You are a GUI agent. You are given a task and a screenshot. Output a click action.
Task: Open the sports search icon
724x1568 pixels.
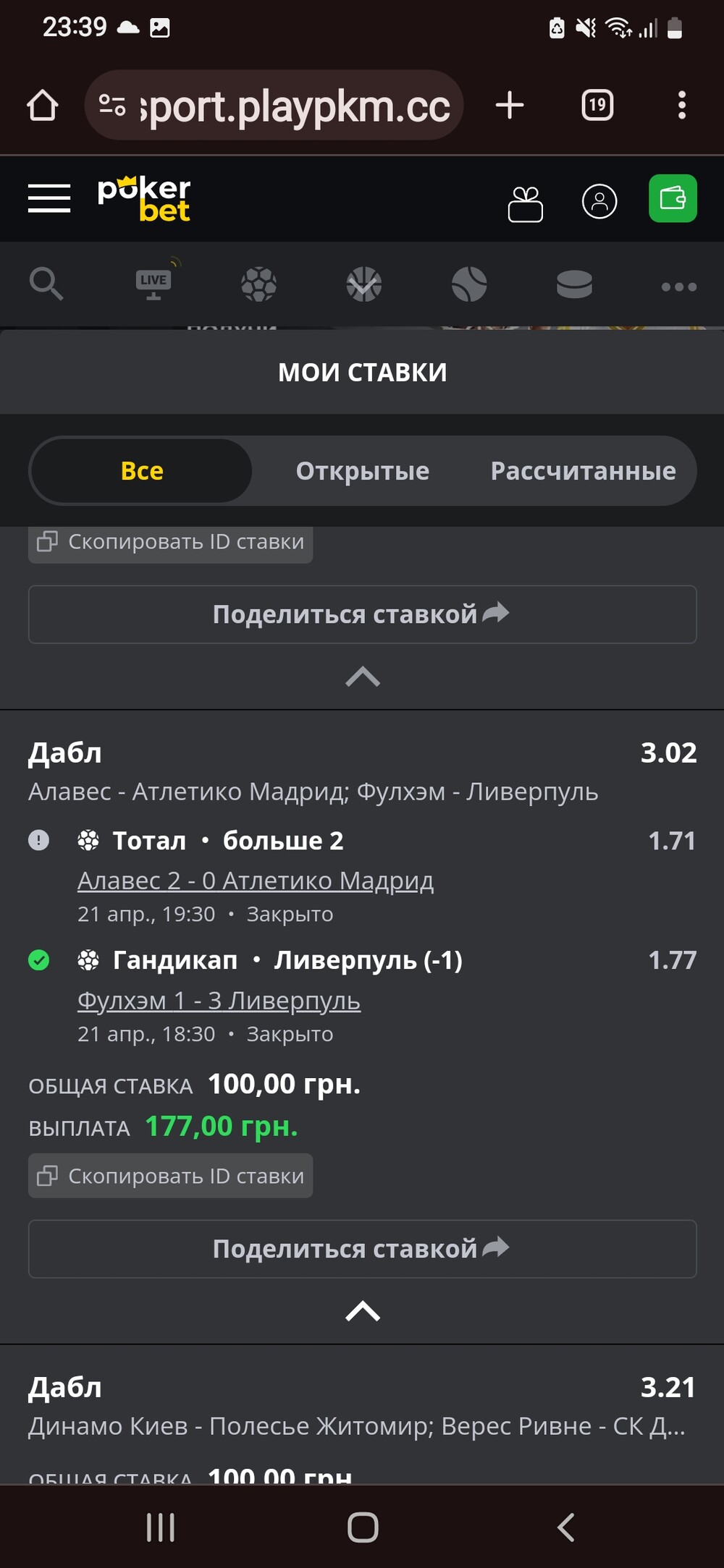point(46,283)
